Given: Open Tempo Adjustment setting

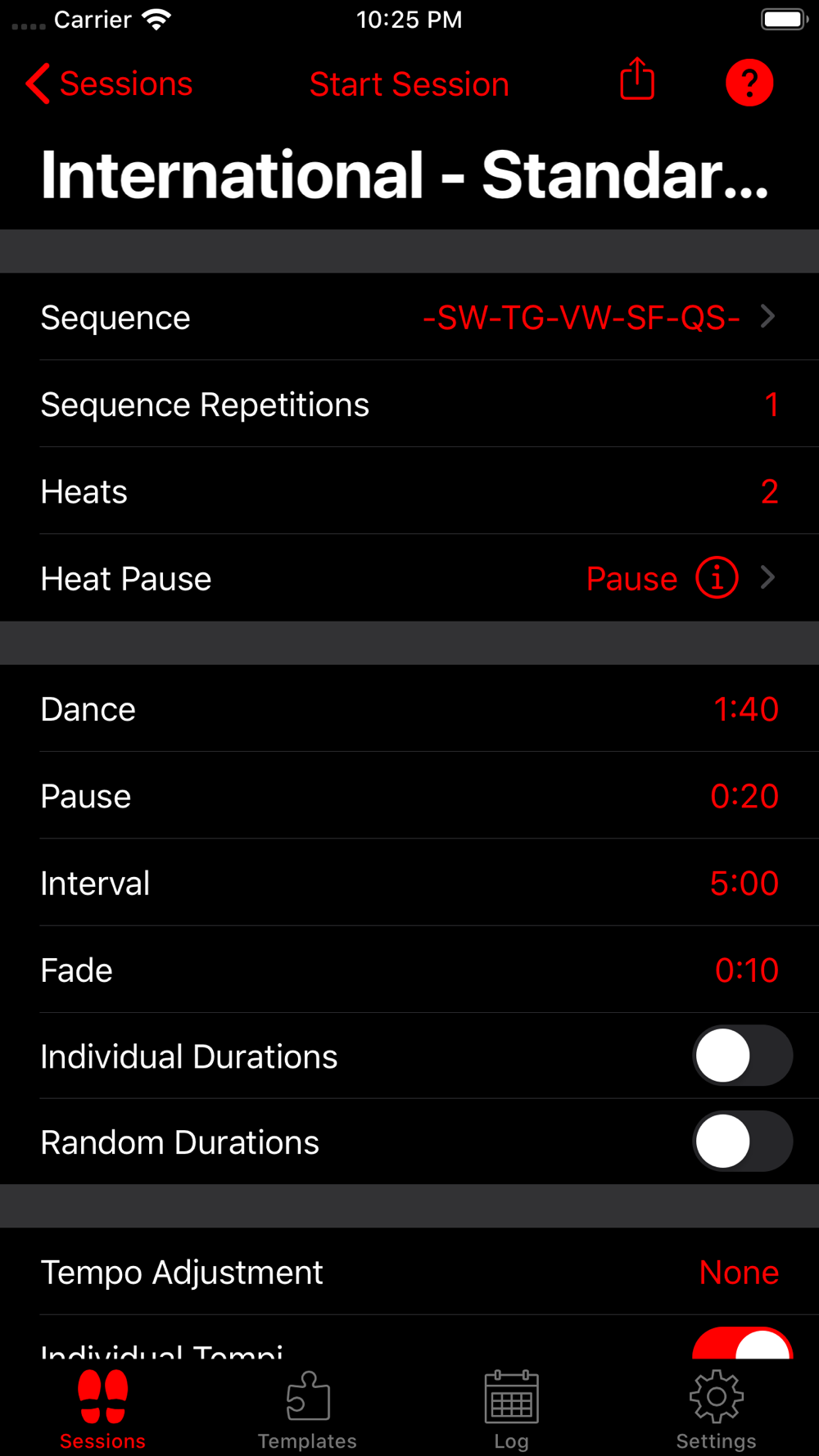Looking at the screenshot, I should coord(409,1272).
